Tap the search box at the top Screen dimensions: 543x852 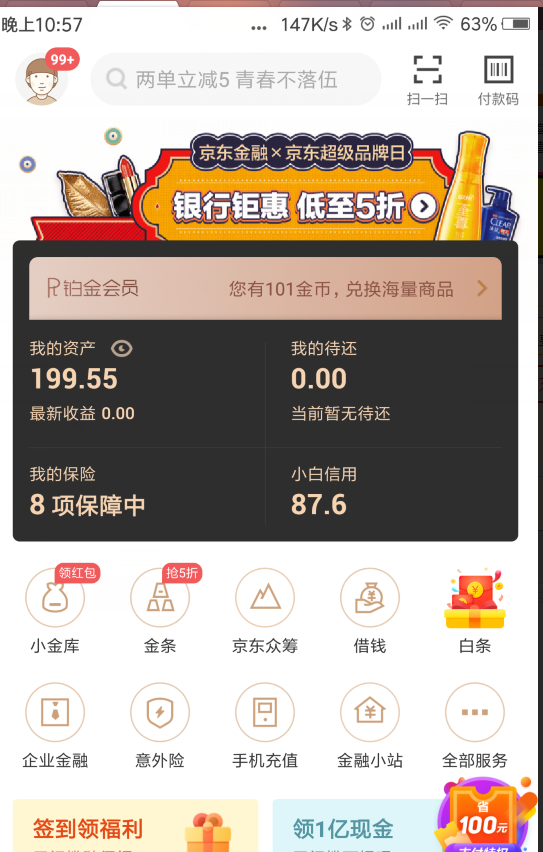click(235, 79)
